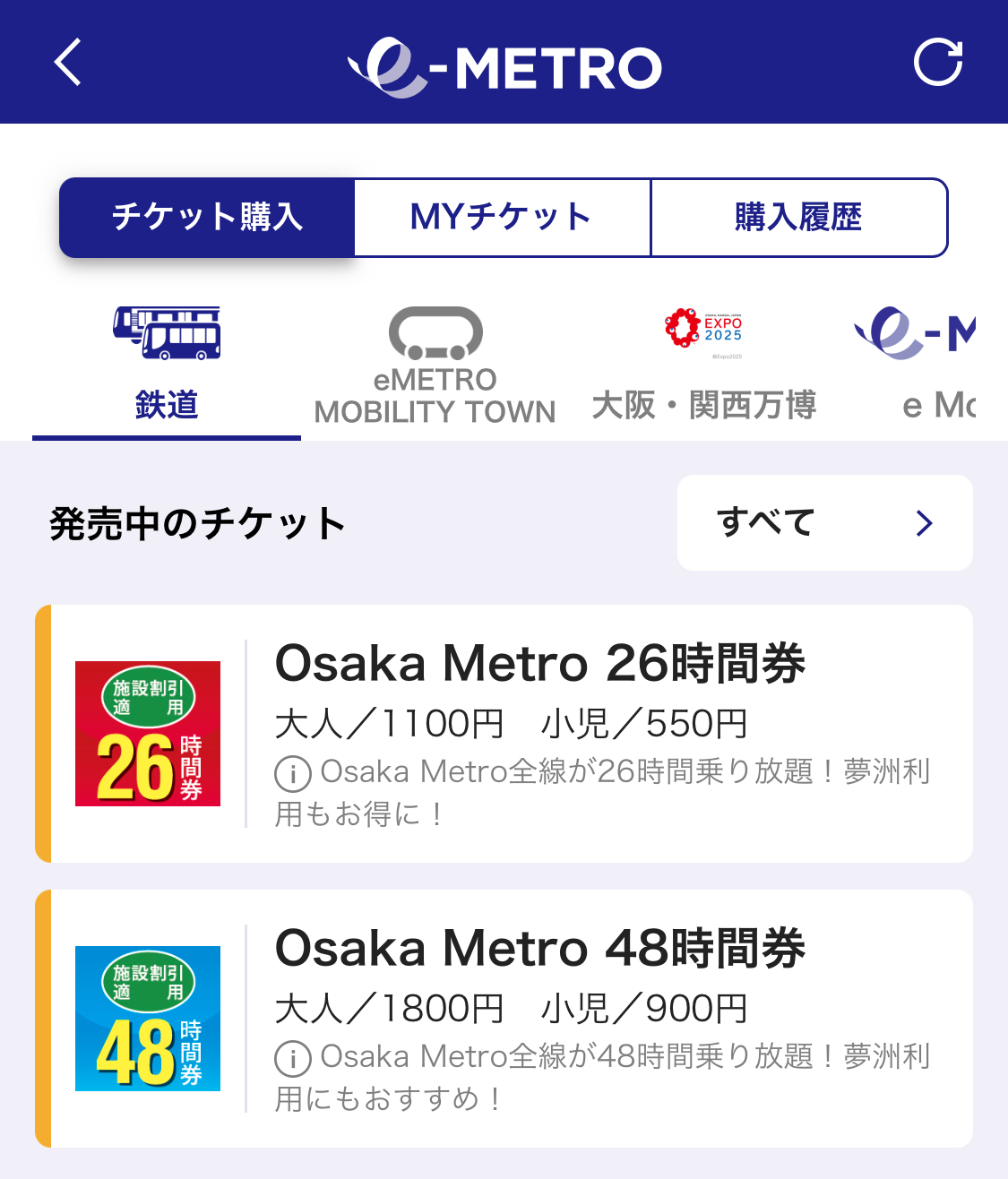Select the 鉄道 railway category icon
Screen dimensions: 1008x1179
click(165, 358)
